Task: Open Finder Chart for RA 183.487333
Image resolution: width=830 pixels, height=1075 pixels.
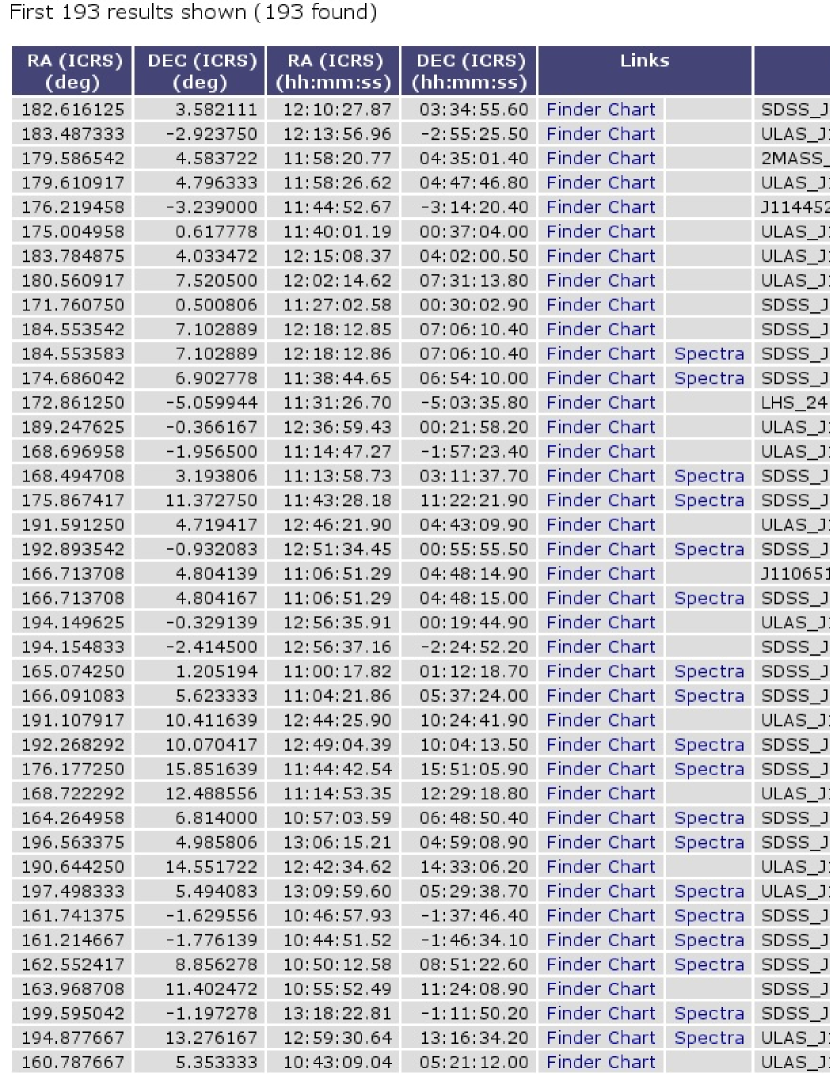Action: point(600,134)
